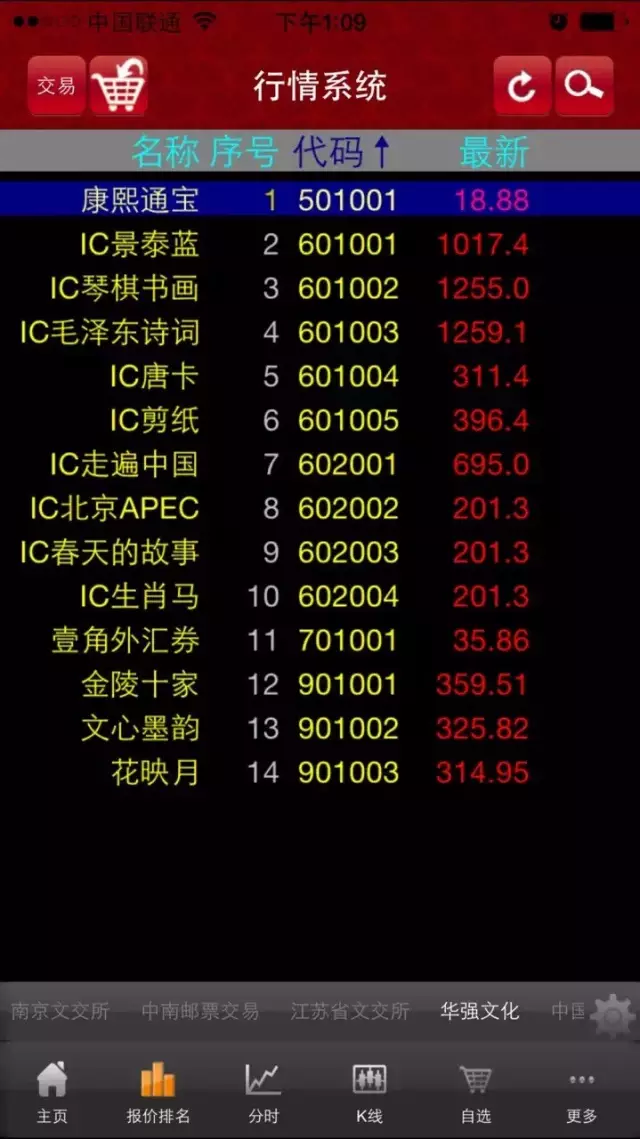Sort the list by 最新
Image resolution: width=640 pixels, height=1139 pixels.
pos(494,153)
